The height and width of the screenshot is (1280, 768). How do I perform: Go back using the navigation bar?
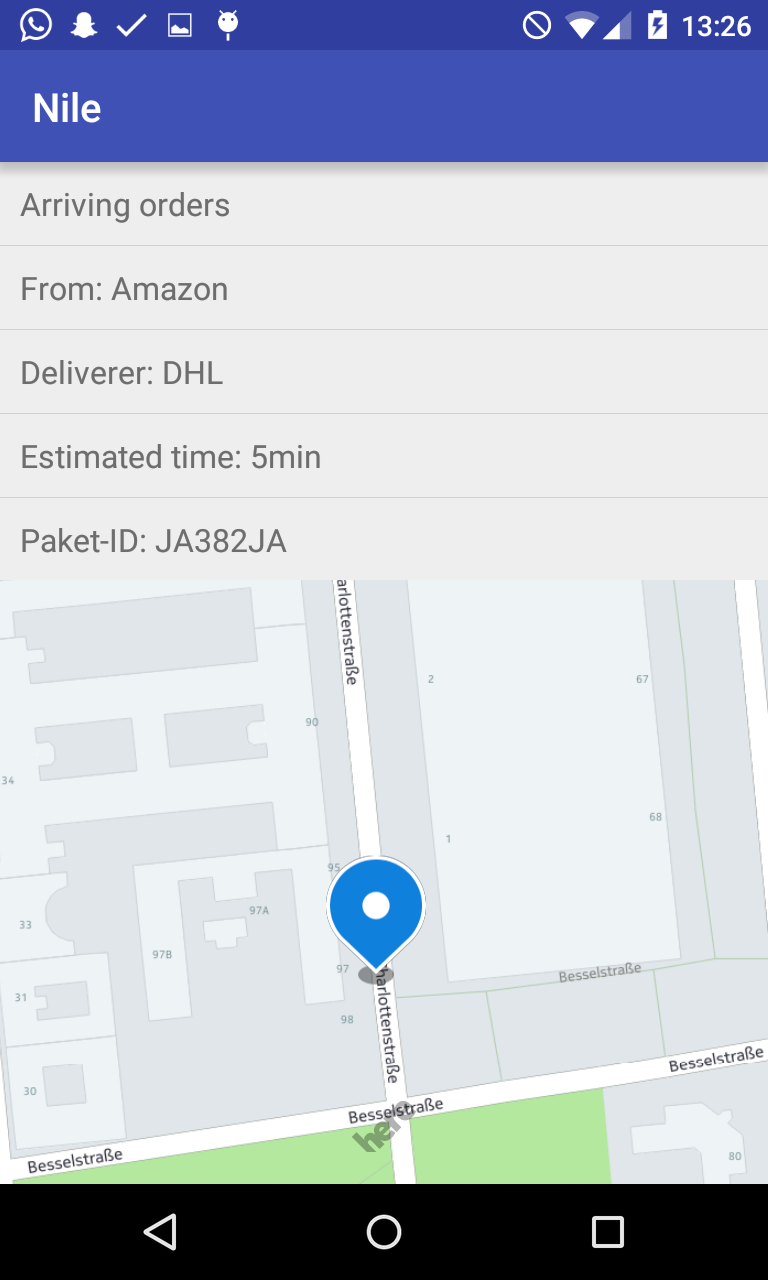tap(160, 1232)
